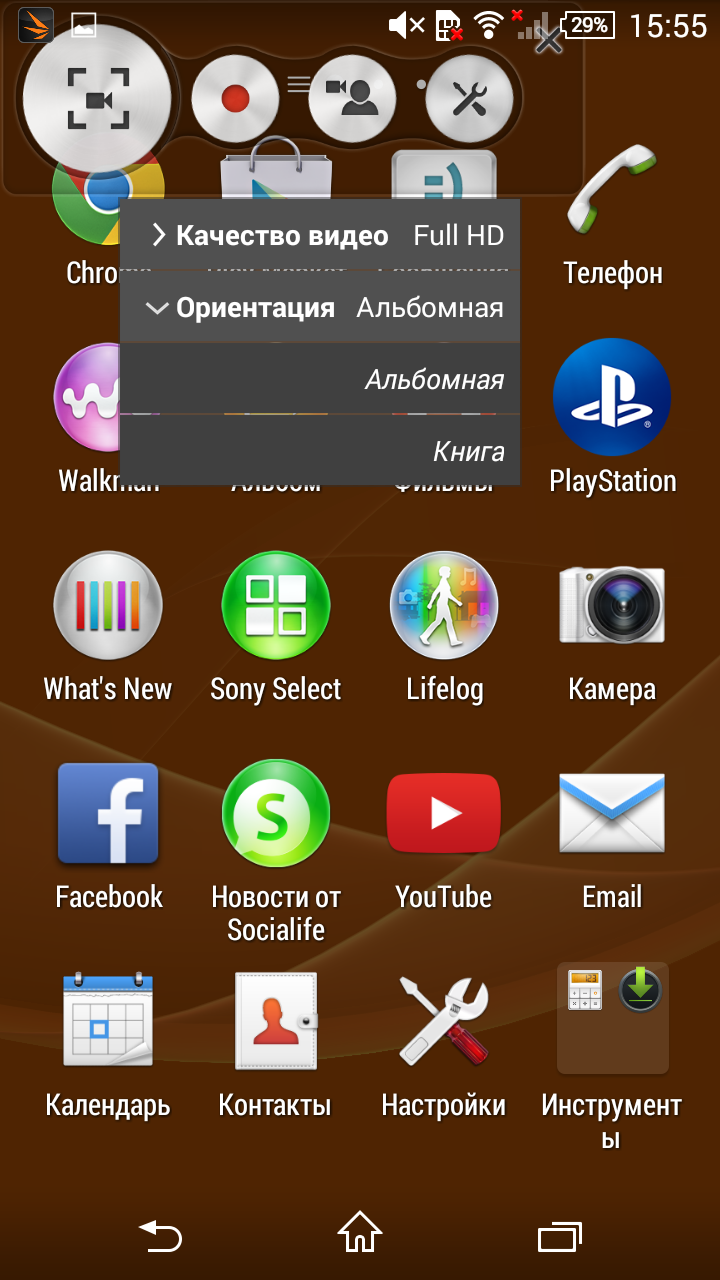Tap the screen capture frame button
Screen dimensions: 720x1280
pos(97,100)
